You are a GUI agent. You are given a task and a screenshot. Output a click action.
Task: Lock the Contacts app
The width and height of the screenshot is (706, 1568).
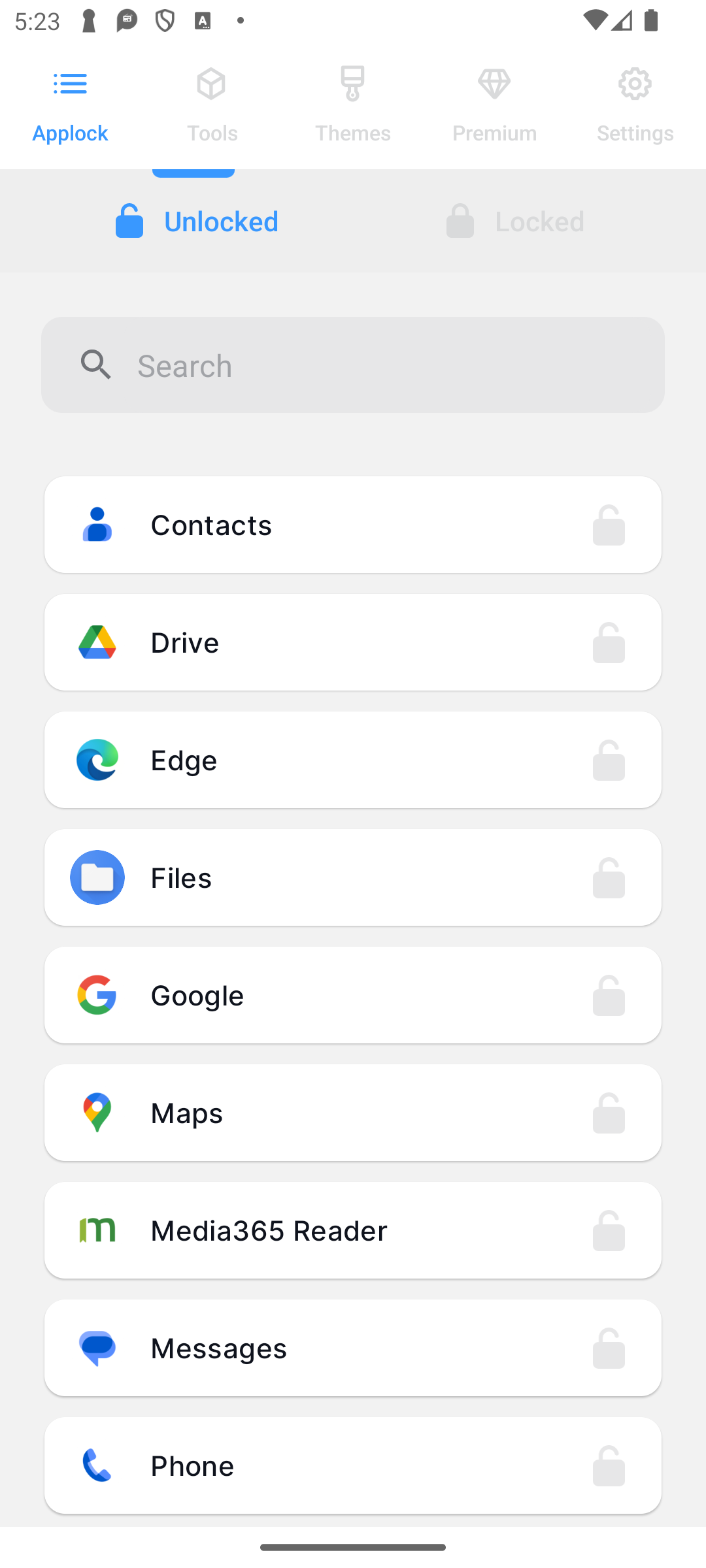point(609,525)
